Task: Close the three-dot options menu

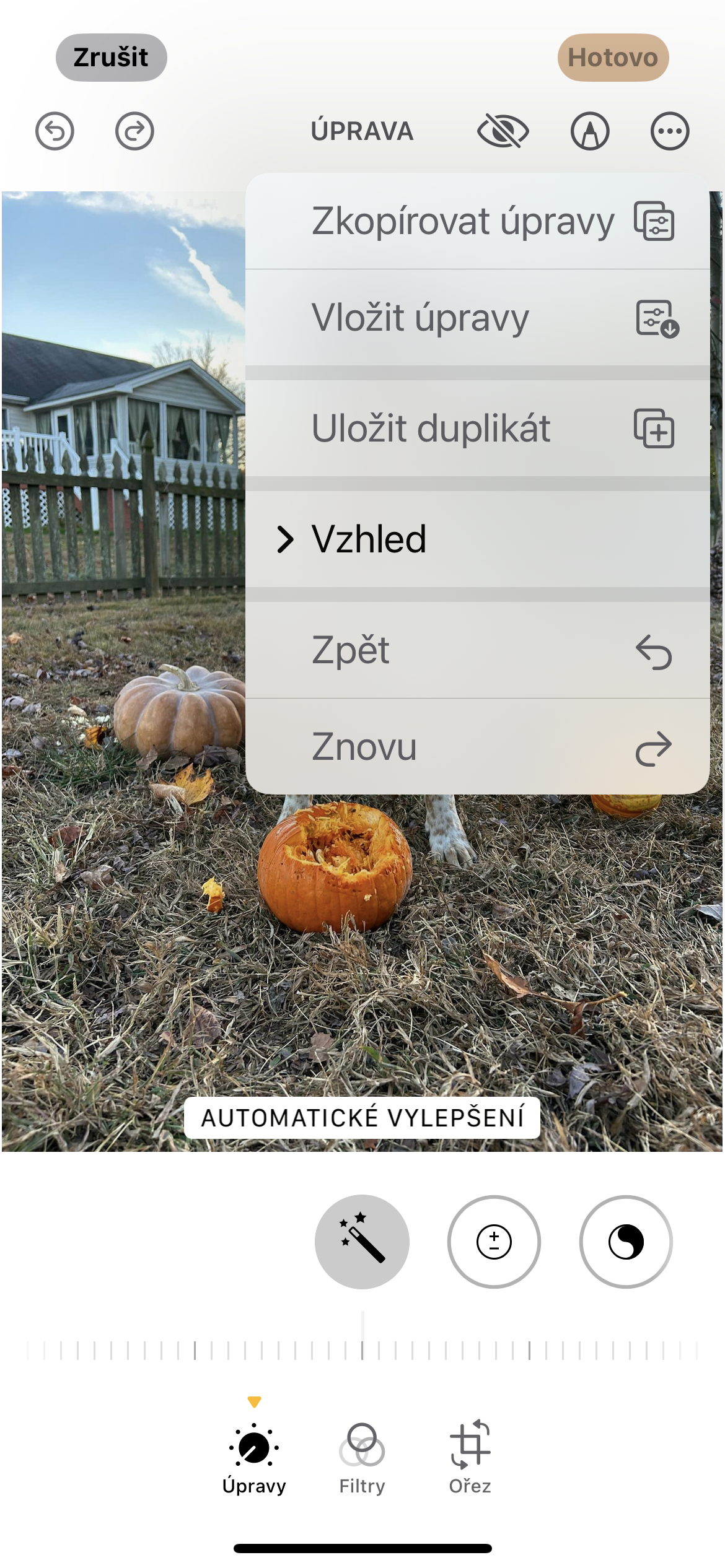Action: point(669,131)
